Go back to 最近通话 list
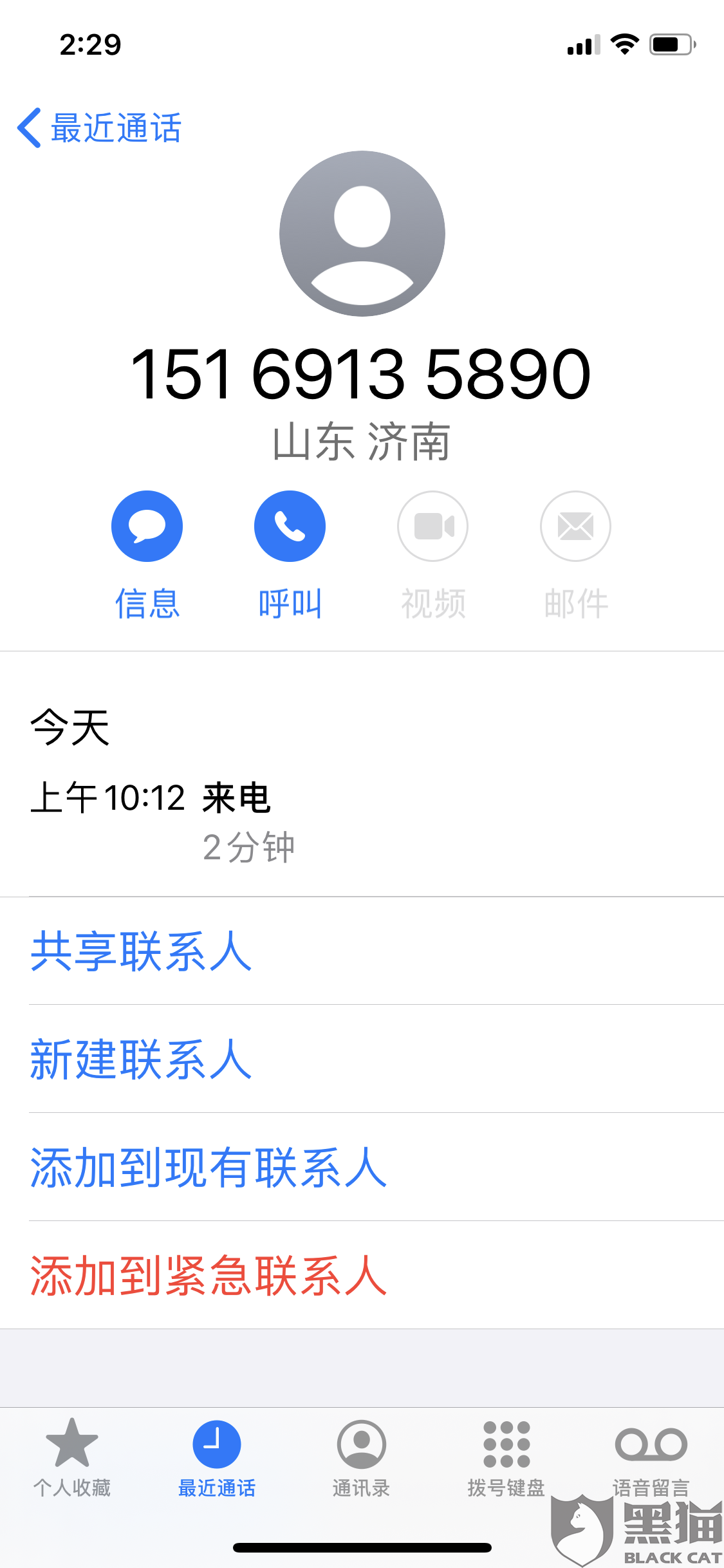Screen dimensions: 724x1568 coord(100,127)
